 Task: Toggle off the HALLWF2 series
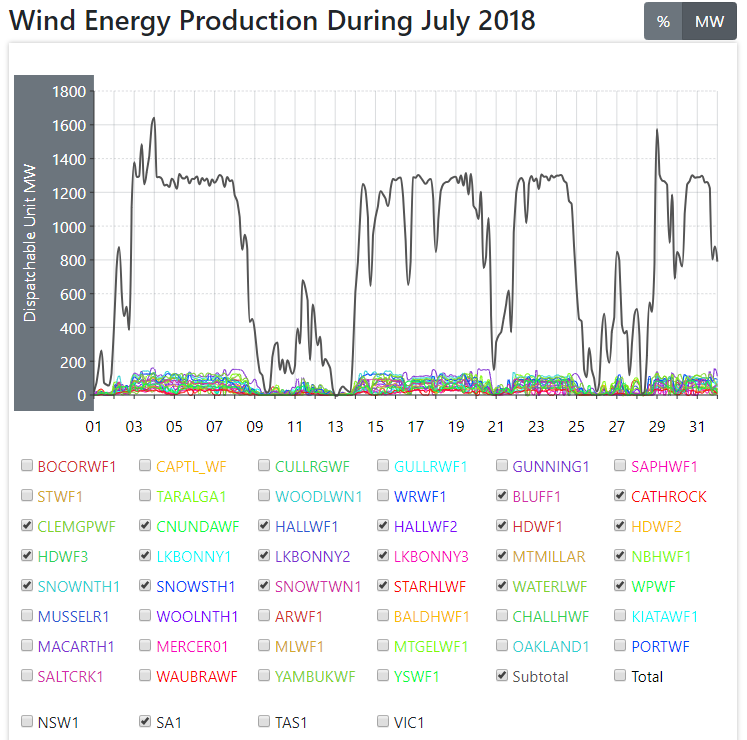[x=384, y=526]
